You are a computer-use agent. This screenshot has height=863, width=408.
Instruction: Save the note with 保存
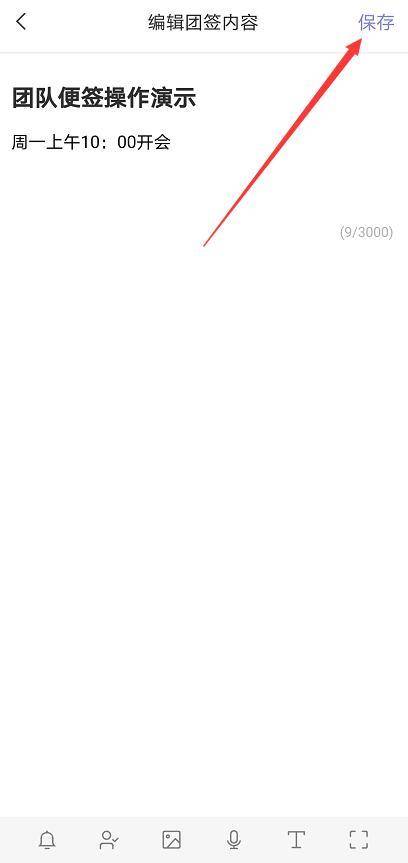coord(376,23)
